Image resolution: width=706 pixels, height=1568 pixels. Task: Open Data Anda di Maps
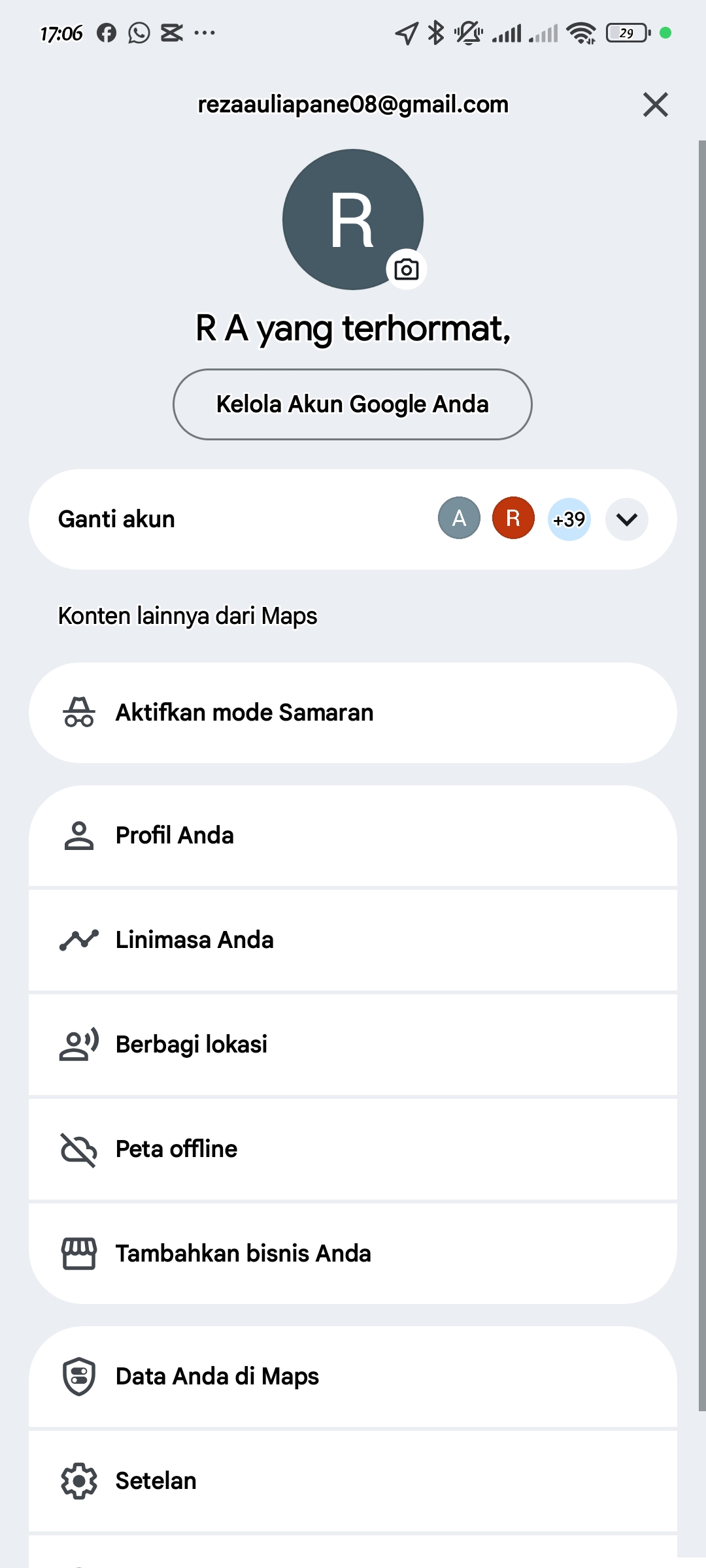coord(353,1377)
